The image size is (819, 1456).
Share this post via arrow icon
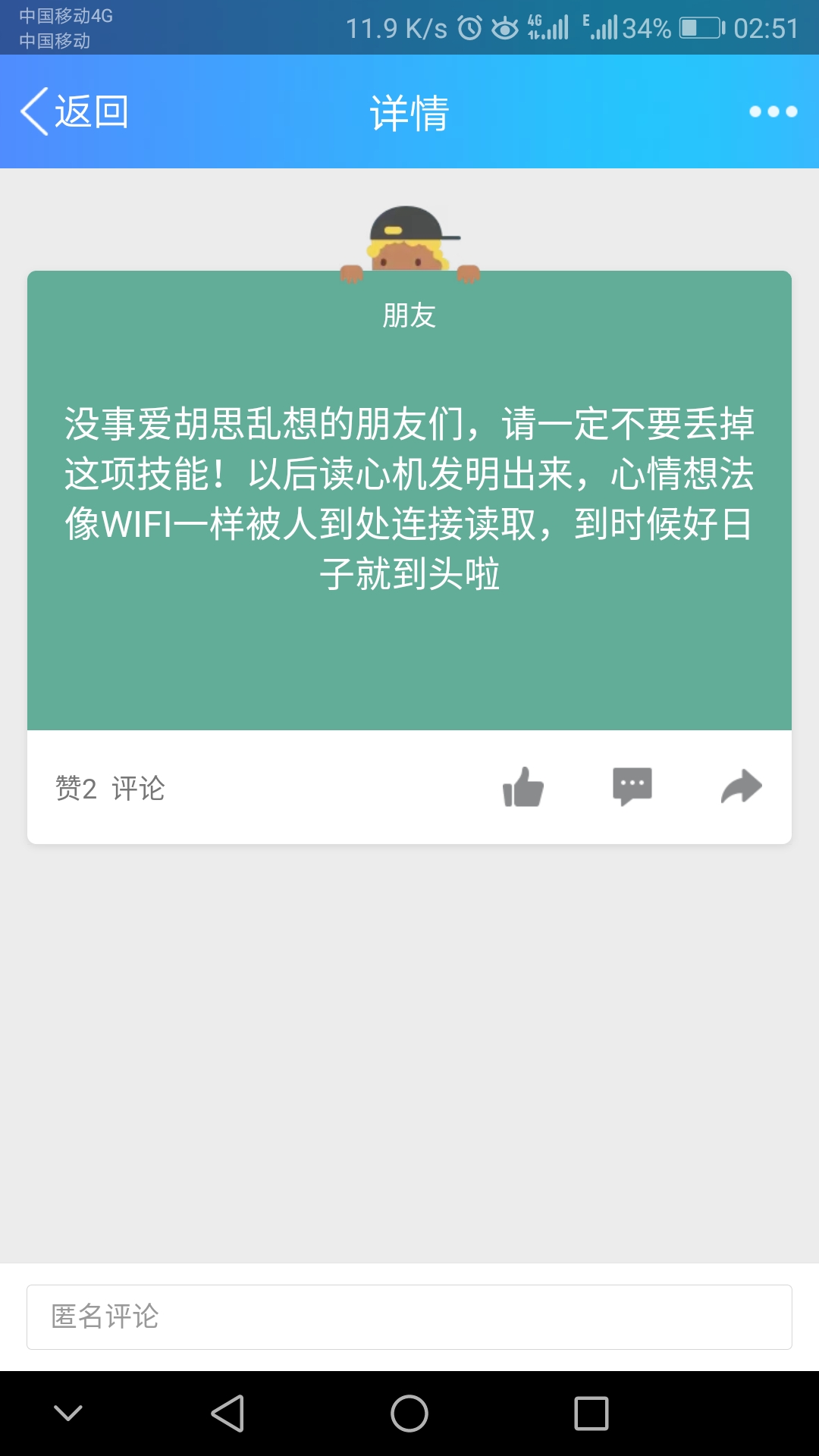[x=741, y=786]
